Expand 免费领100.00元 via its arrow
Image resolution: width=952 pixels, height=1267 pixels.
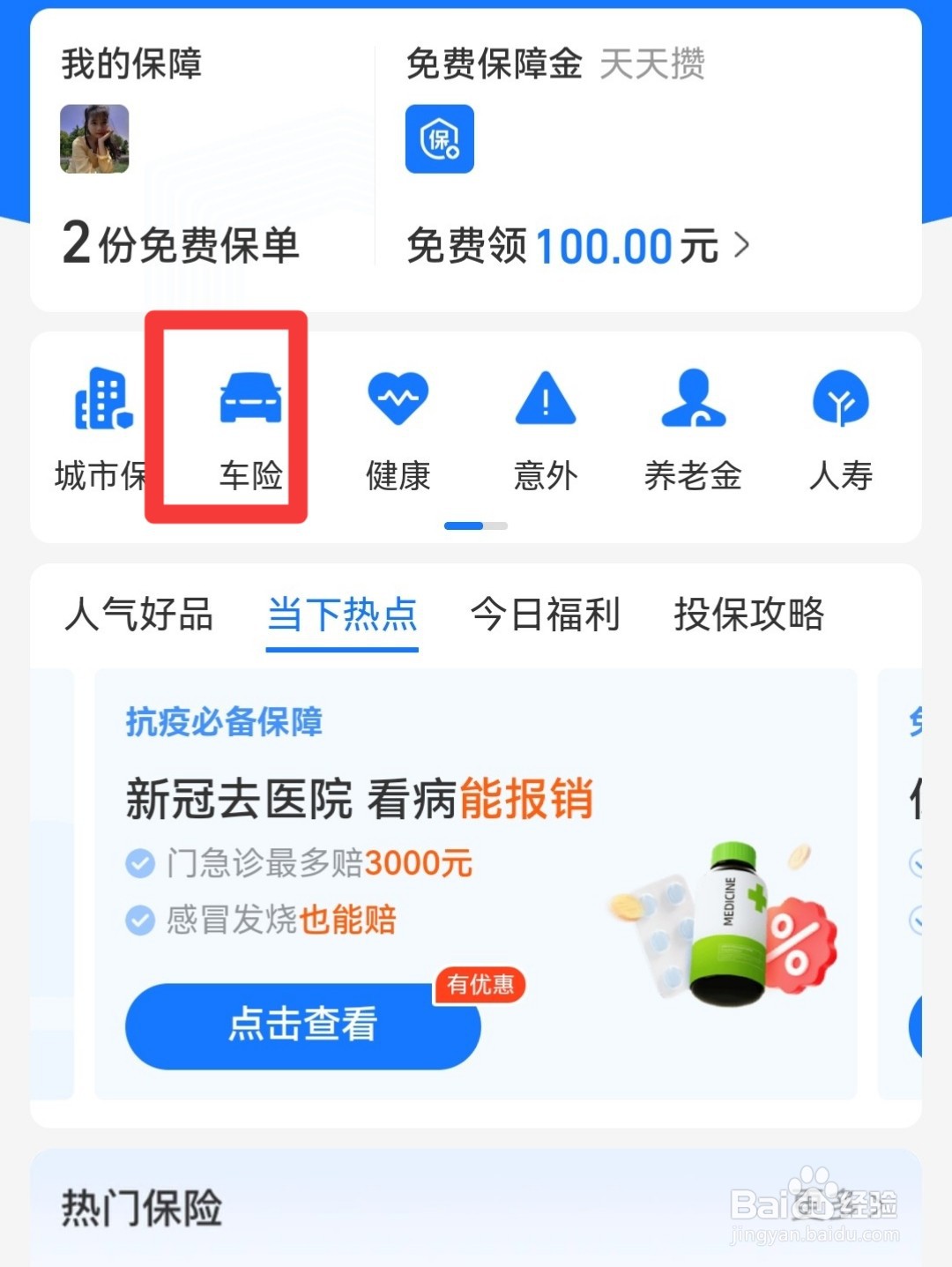740,246
